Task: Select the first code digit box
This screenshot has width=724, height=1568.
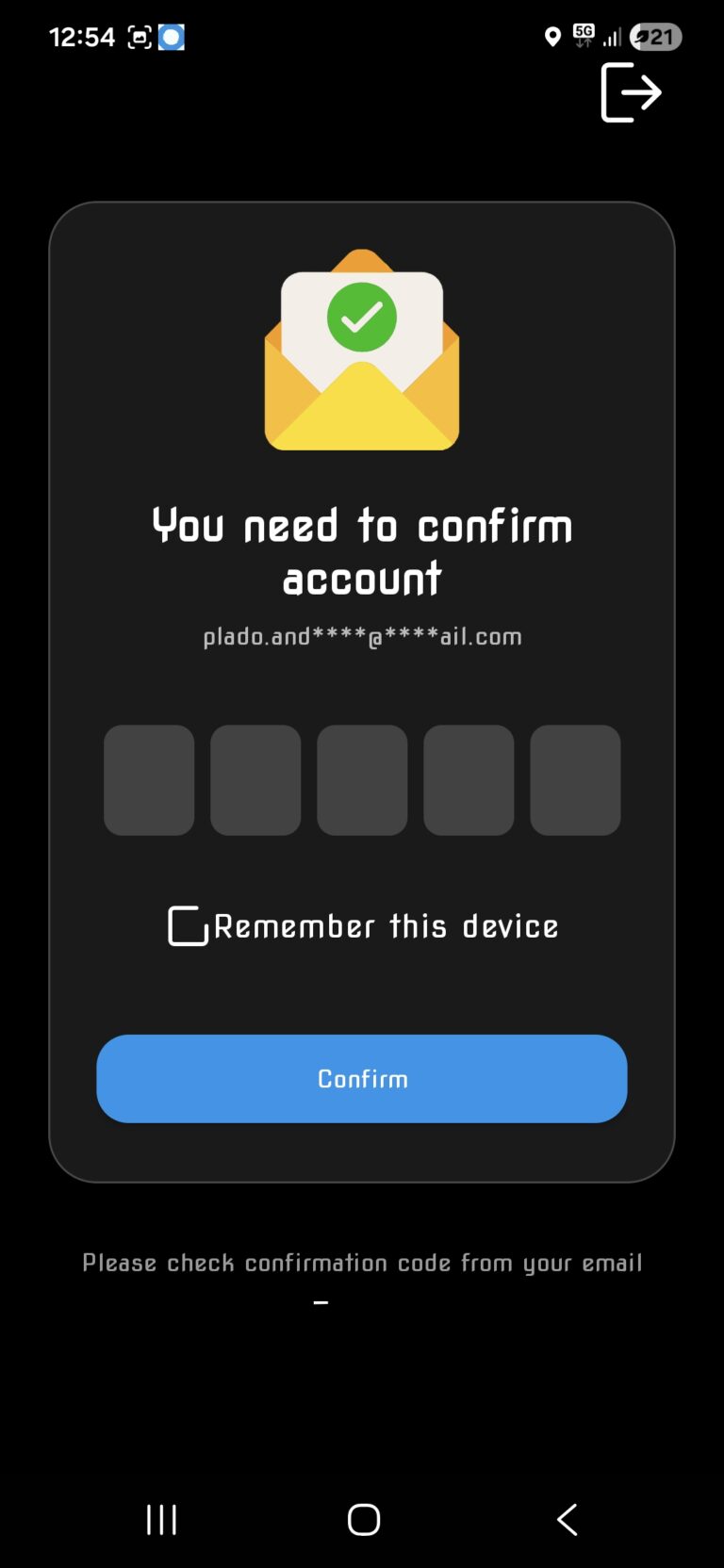Action: (x=149, y=780)
